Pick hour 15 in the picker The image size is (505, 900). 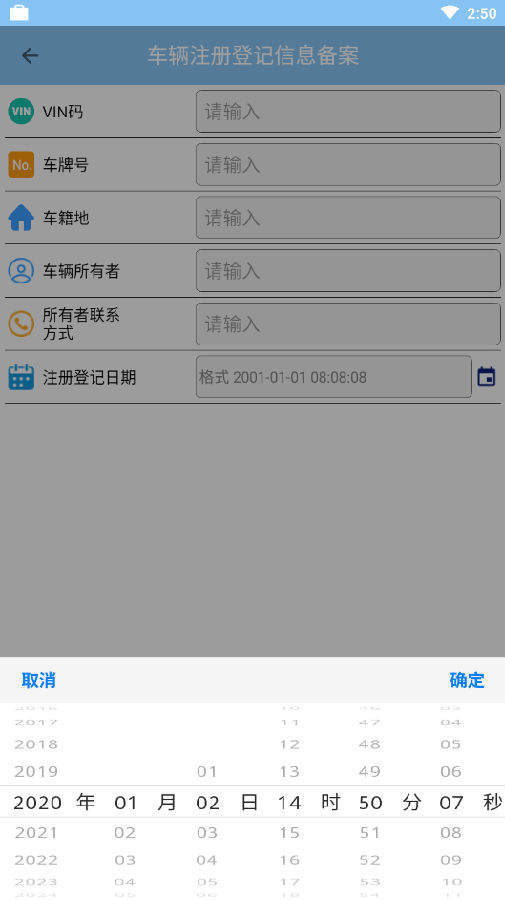290,832
